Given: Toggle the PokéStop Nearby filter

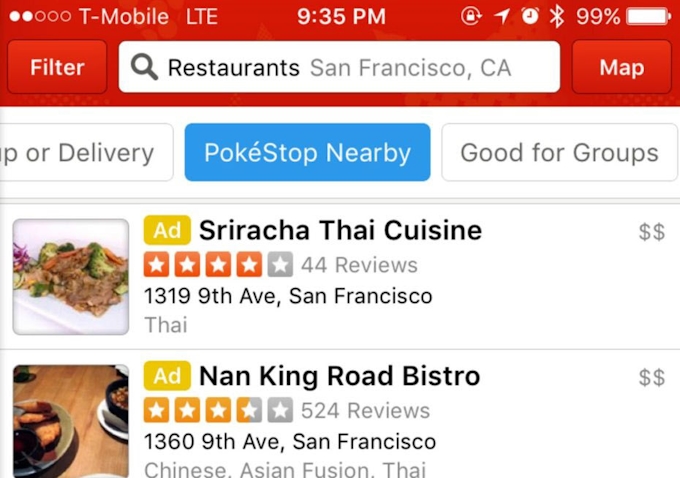Looking at the screenshot, I should click(307, 153).
